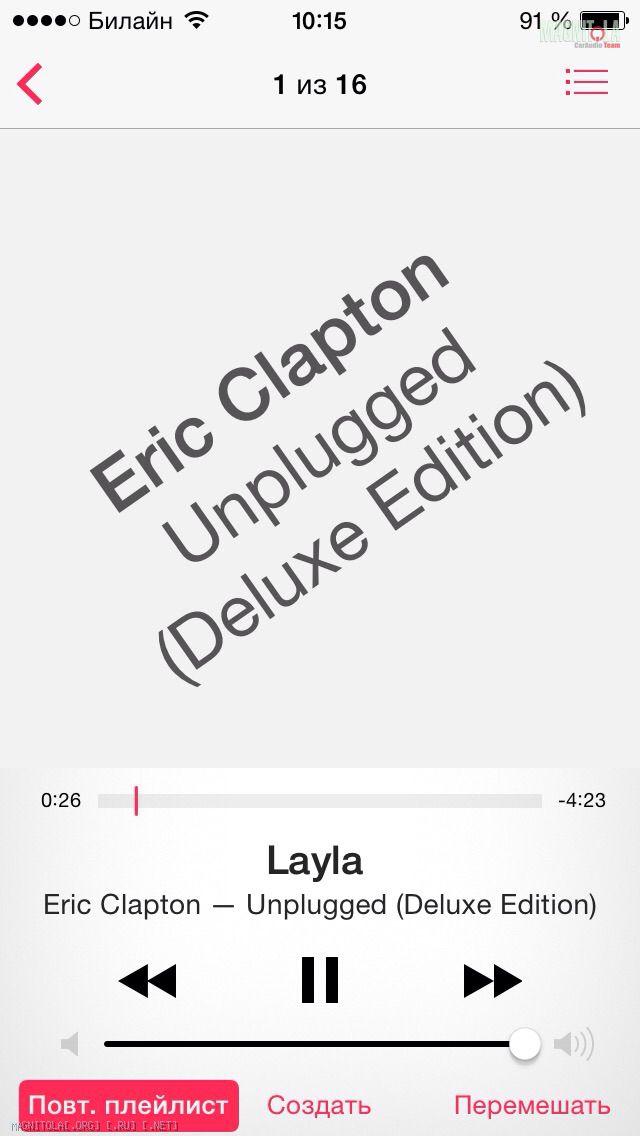Viewport: 640px width, 1136px height.
Task: Go back using the pink arrow
Action: [x=30, y=84]
